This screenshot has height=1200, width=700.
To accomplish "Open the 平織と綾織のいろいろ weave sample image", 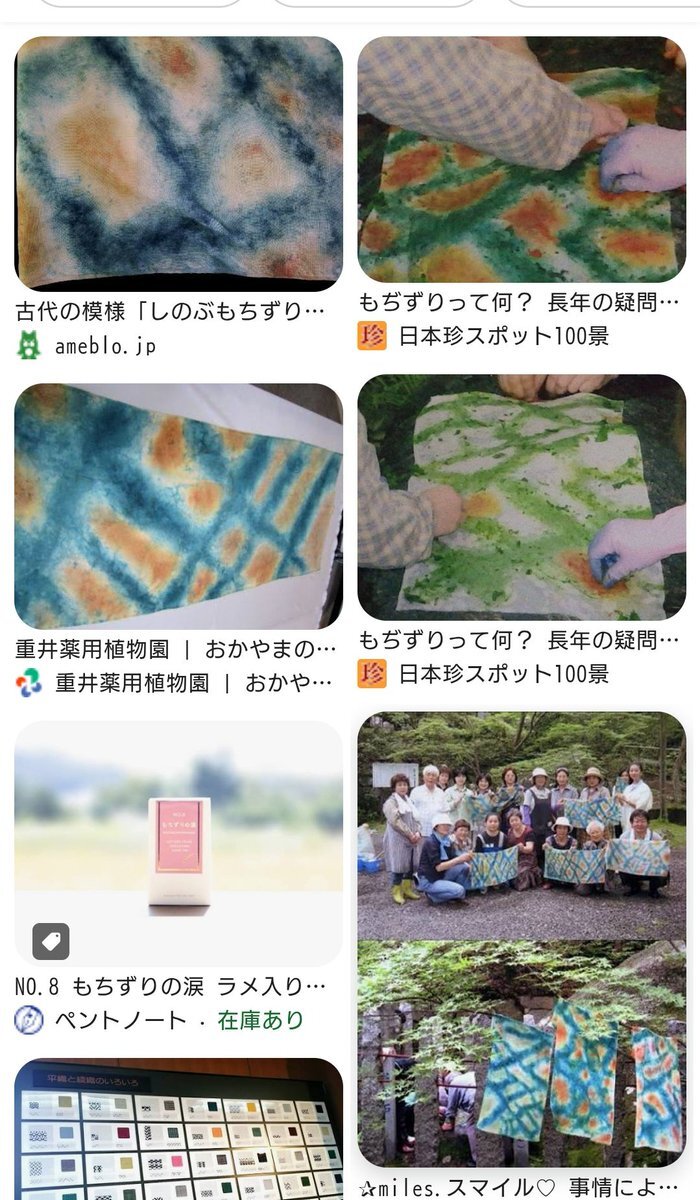I will [x=178, y=1130].
